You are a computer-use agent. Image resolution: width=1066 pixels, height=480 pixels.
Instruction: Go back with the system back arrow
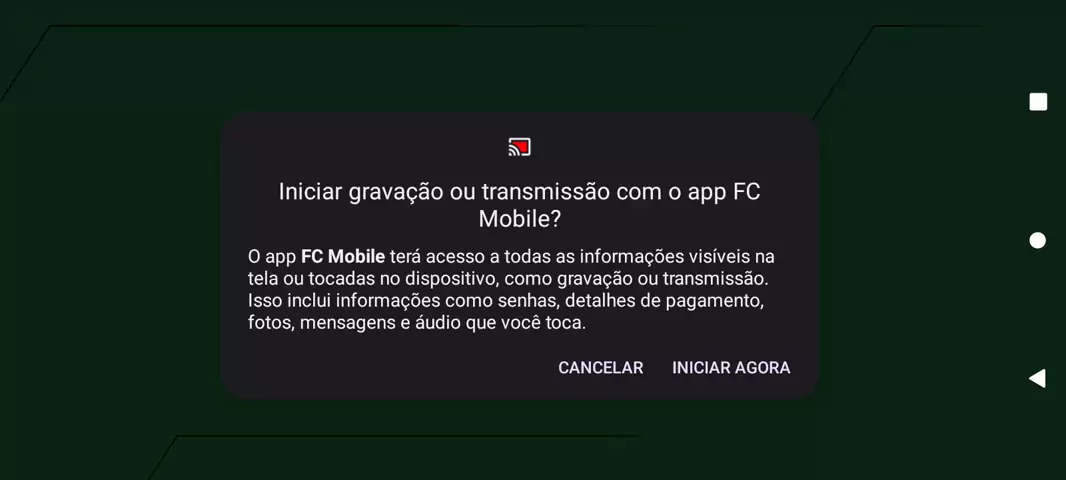point(1037,378)
